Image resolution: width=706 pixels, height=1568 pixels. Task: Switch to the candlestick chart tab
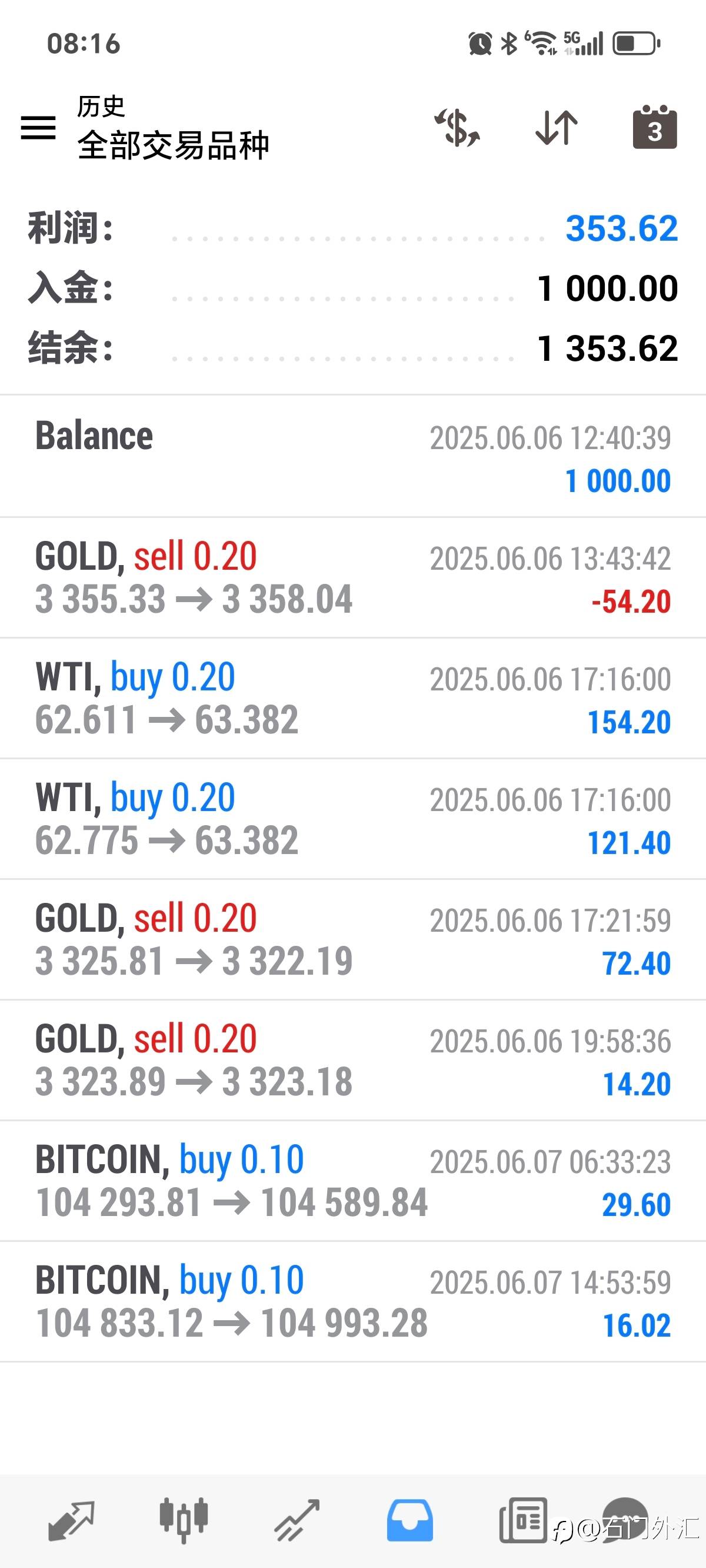point(184,1520)
